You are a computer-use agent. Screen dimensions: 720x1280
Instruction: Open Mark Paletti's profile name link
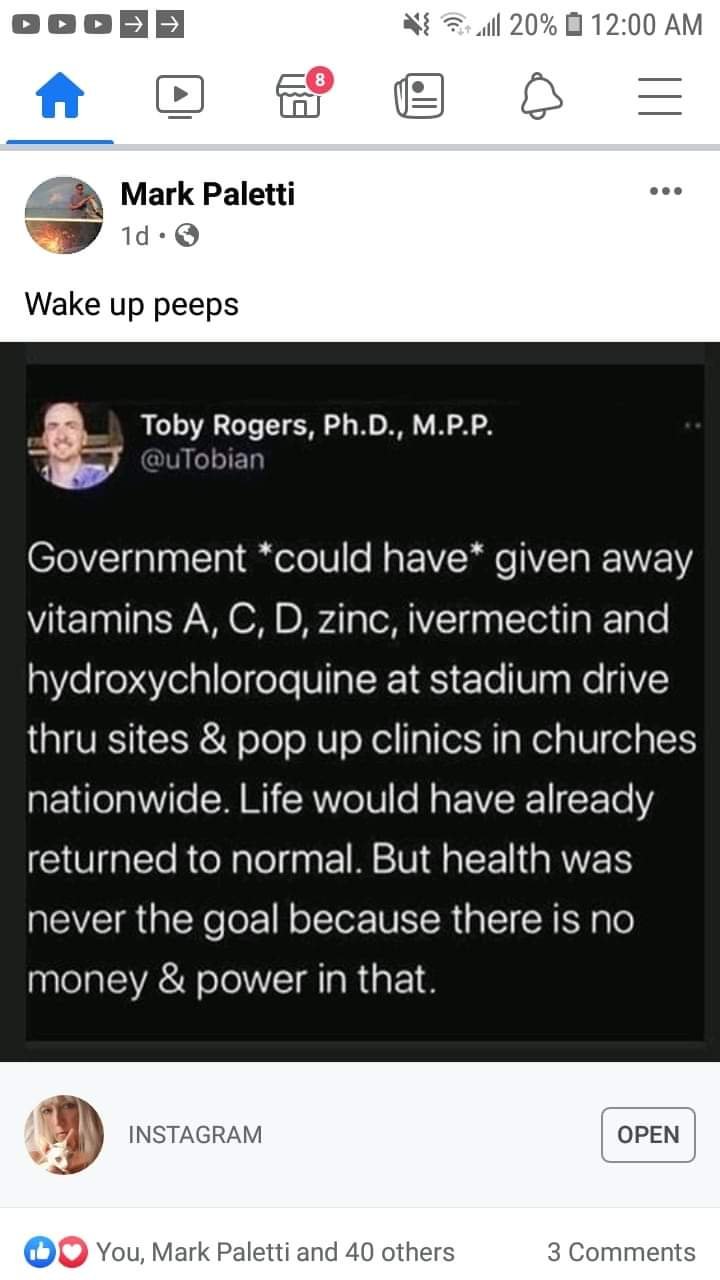(207, 194)
